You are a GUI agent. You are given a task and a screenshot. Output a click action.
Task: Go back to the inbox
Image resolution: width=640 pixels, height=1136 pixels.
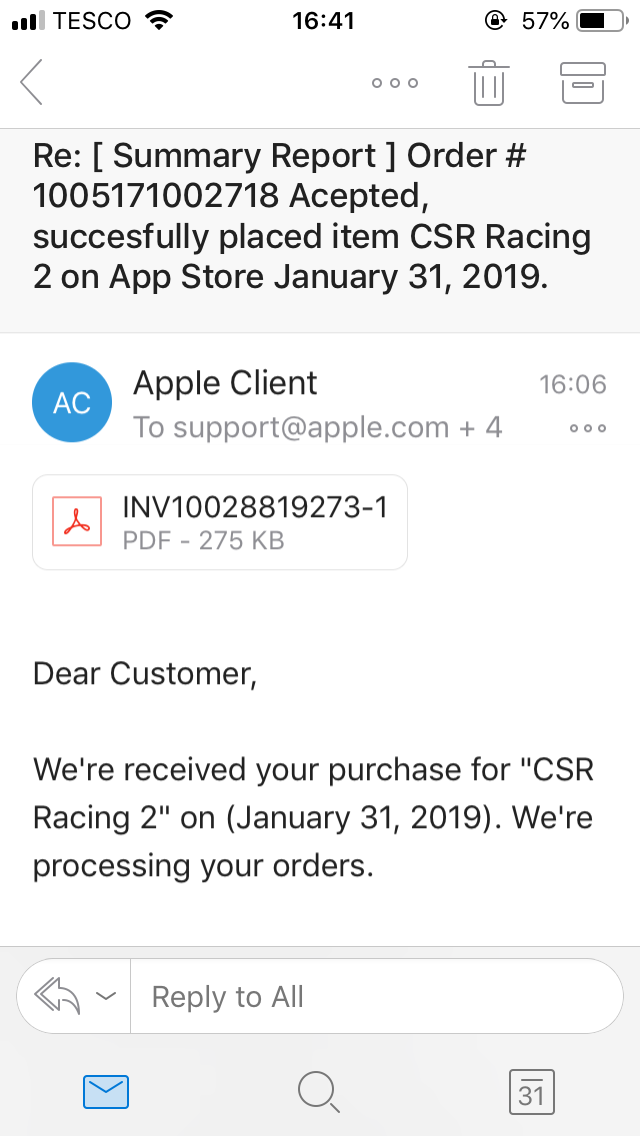[32, 83]
